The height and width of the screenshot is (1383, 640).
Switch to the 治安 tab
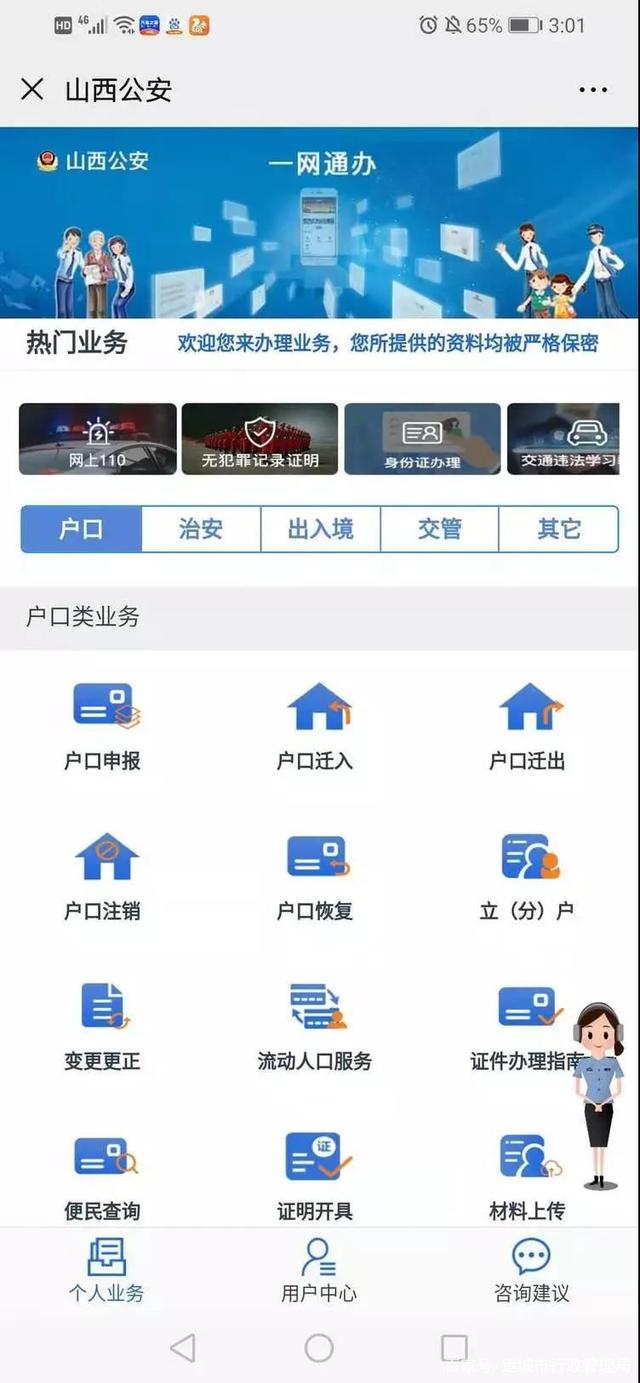click(x=201, y=529)
